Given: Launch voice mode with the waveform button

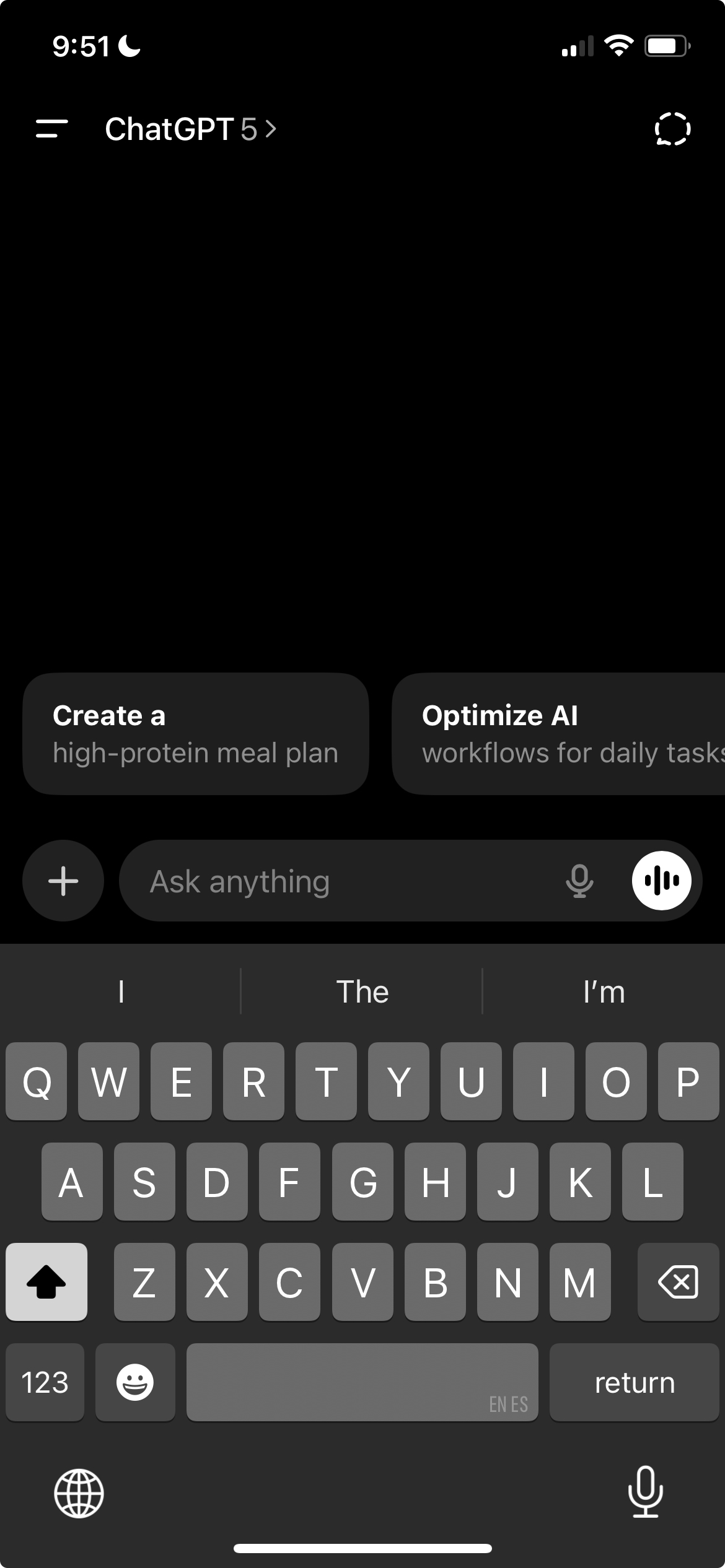Looking at the screenshot, I should (x=662, y=881).
